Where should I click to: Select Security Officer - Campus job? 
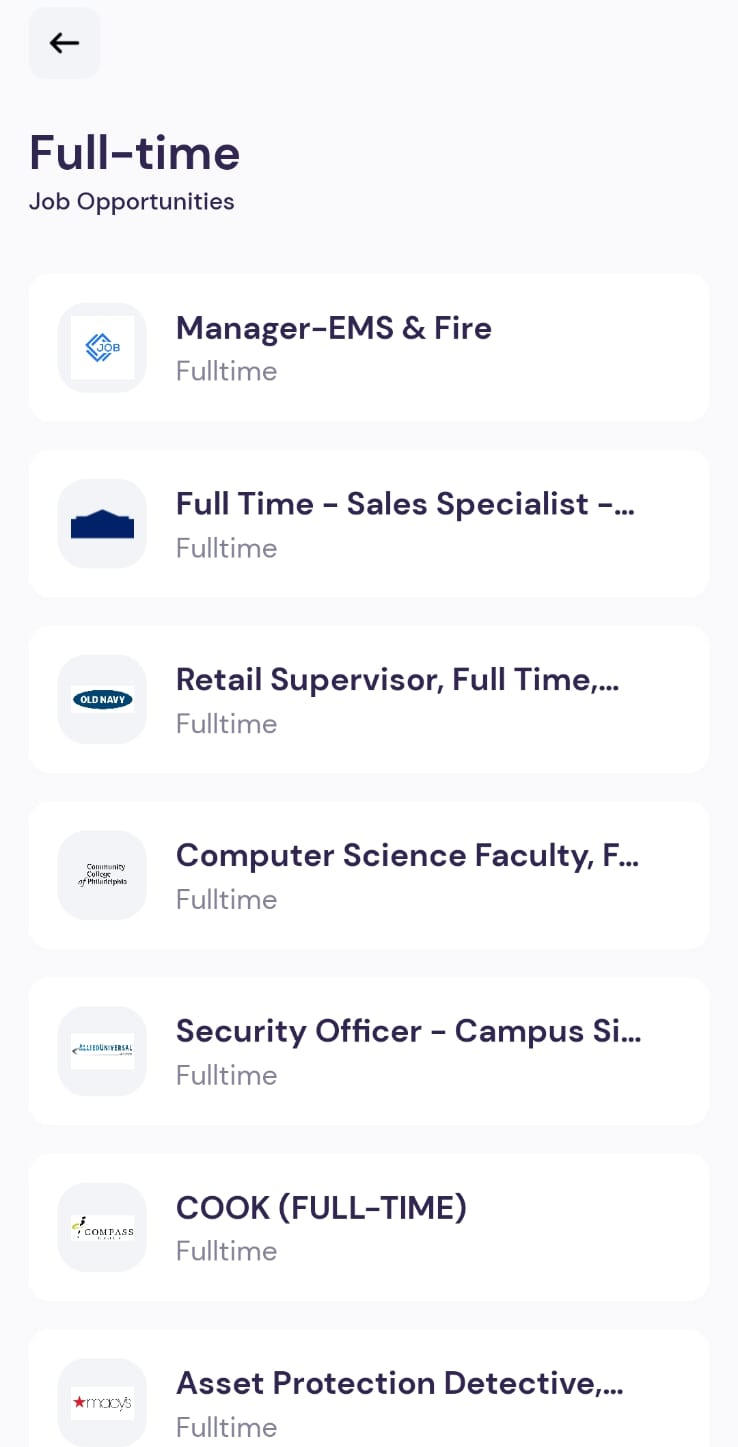368,1051
